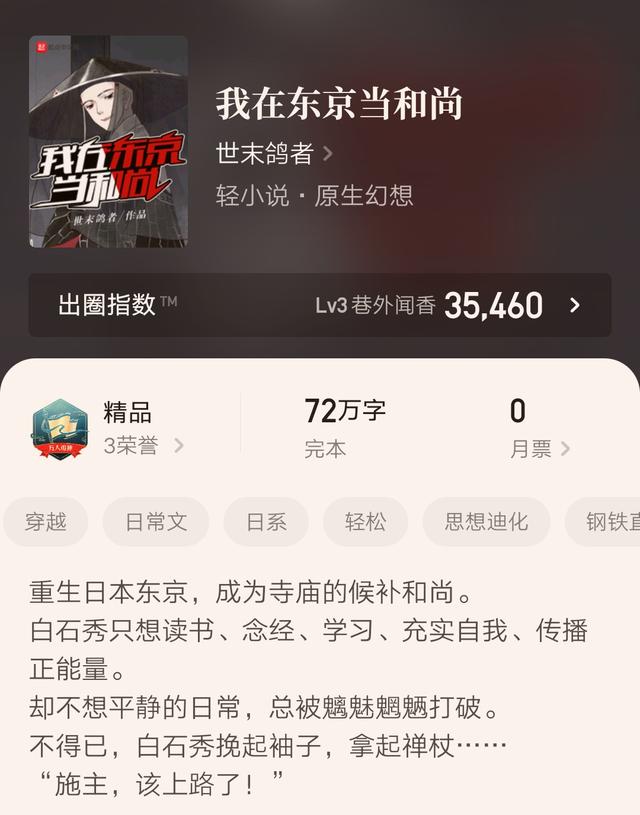Select the 轻松 tag chip
This screenshot has height=815, width=640.
(x=365, y=521)
